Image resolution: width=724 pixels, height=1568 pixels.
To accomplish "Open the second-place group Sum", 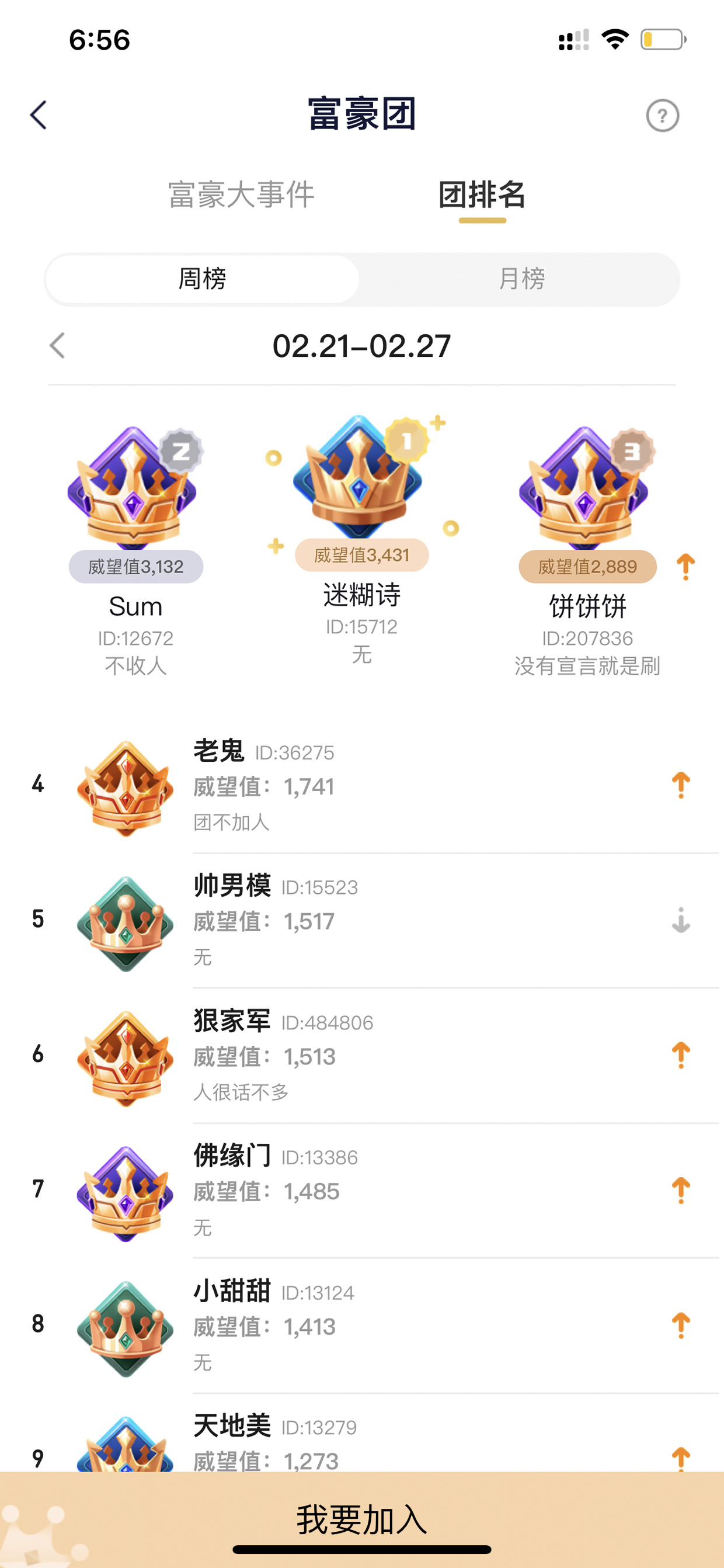I will [x=135, y=551].
